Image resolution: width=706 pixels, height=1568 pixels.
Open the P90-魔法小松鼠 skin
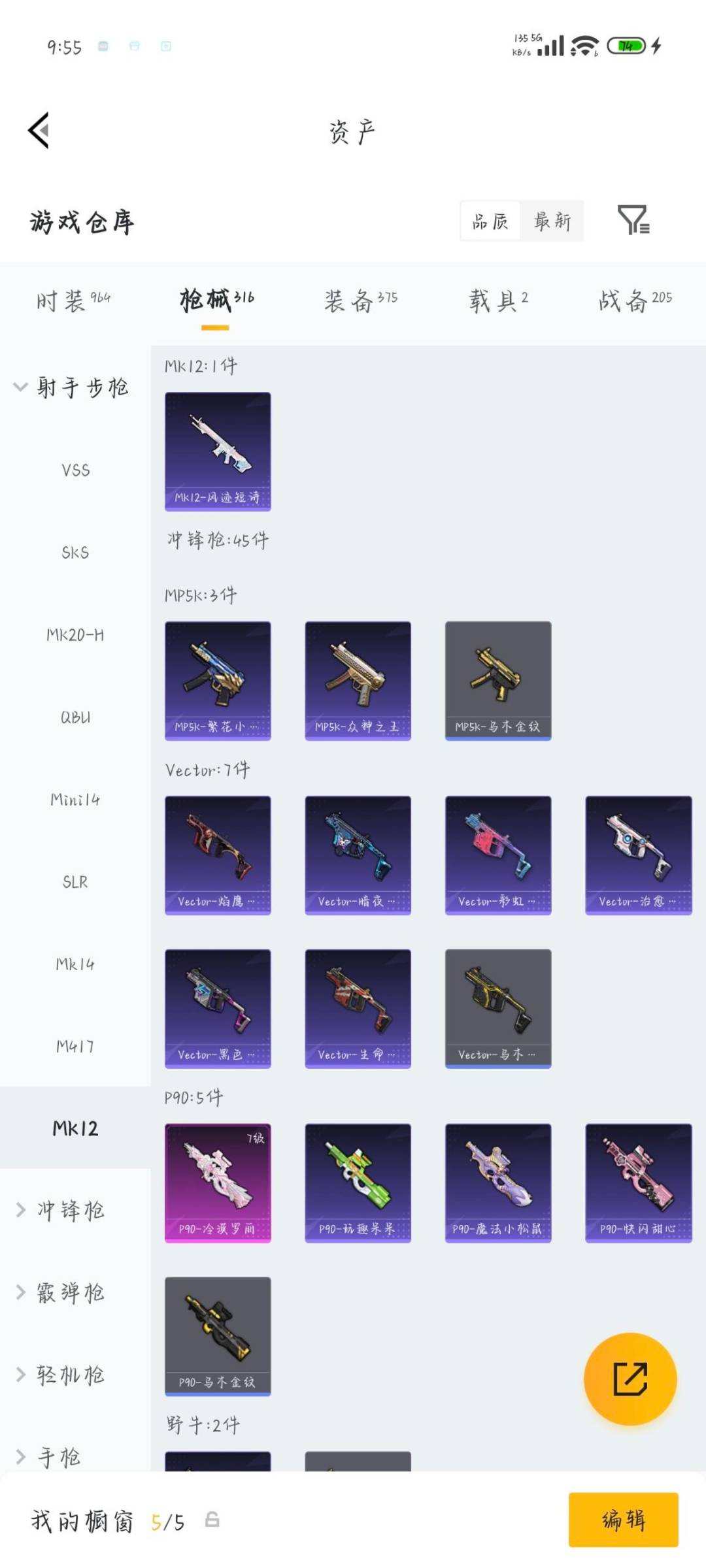[498, 1183]
